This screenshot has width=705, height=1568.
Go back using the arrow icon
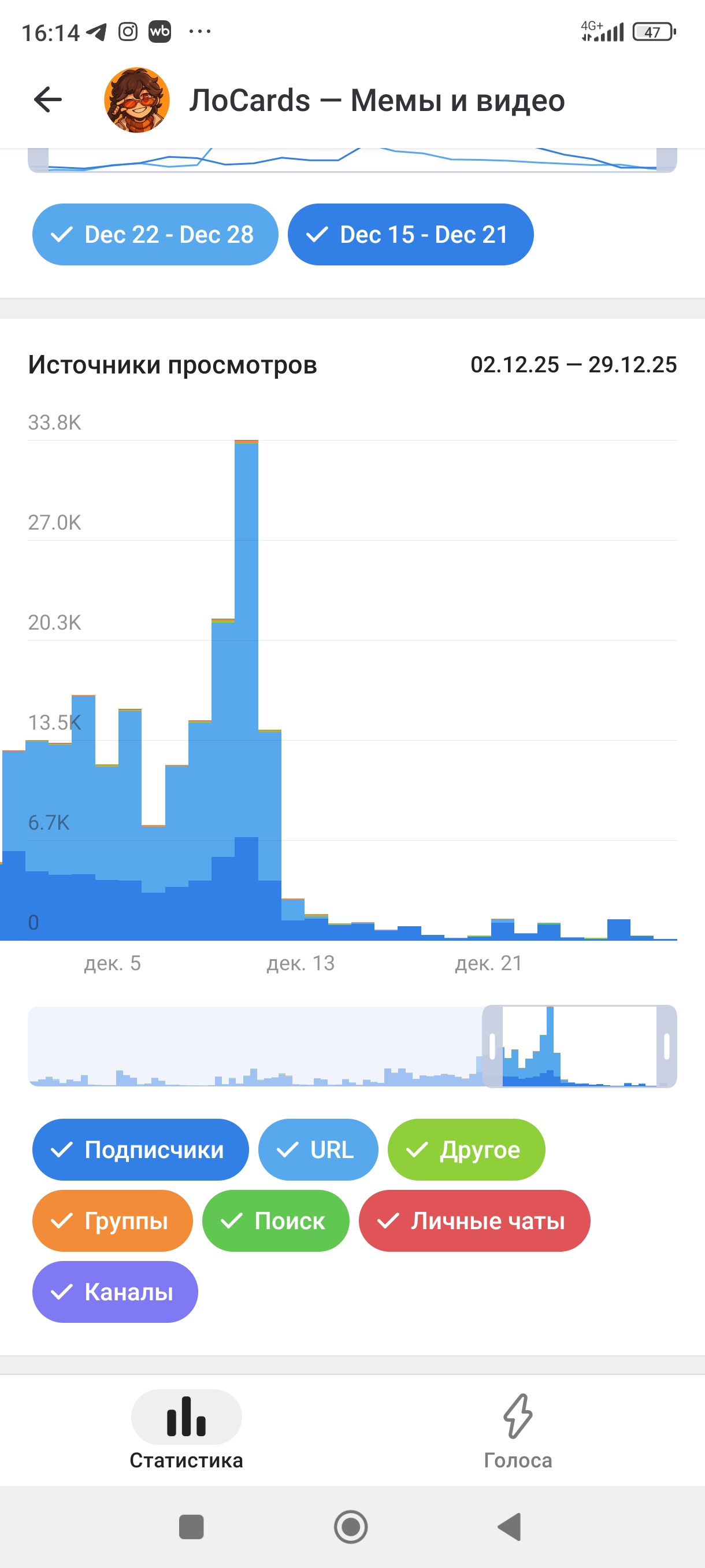click(x=48, y=100)
